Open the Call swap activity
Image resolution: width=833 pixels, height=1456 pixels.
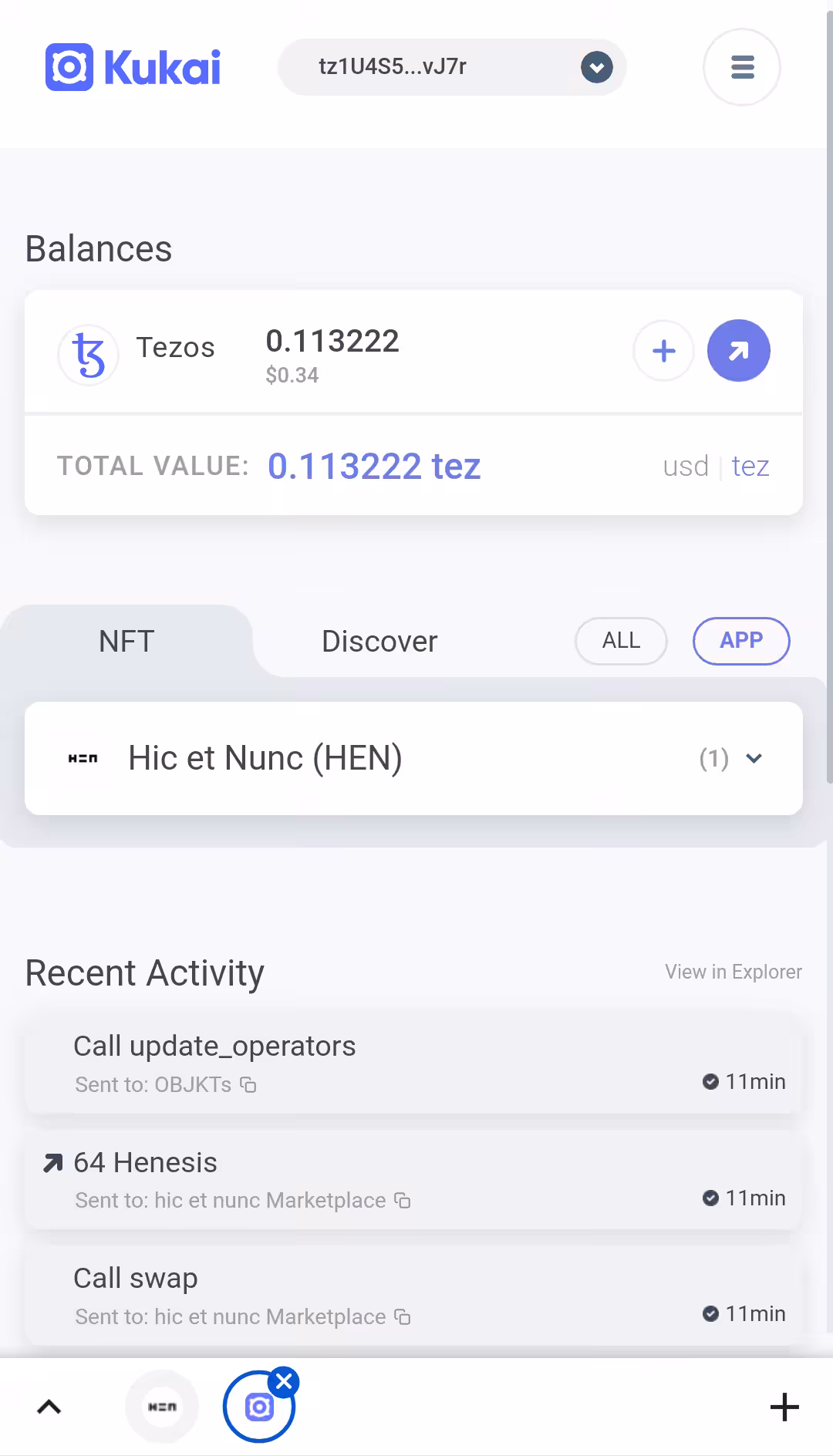click(x=413, y=1296)
